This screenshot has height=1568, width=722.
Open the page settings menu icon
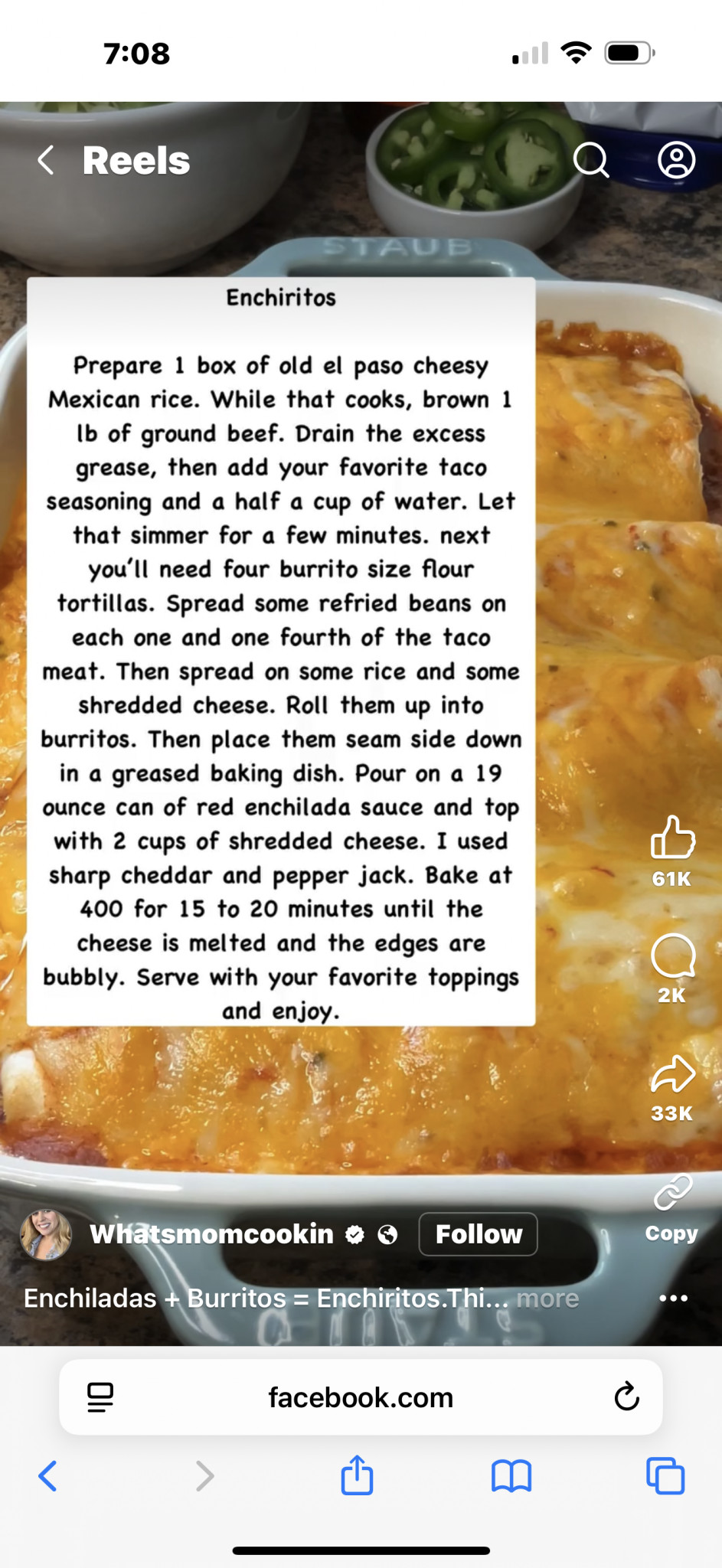(100, 1397)
